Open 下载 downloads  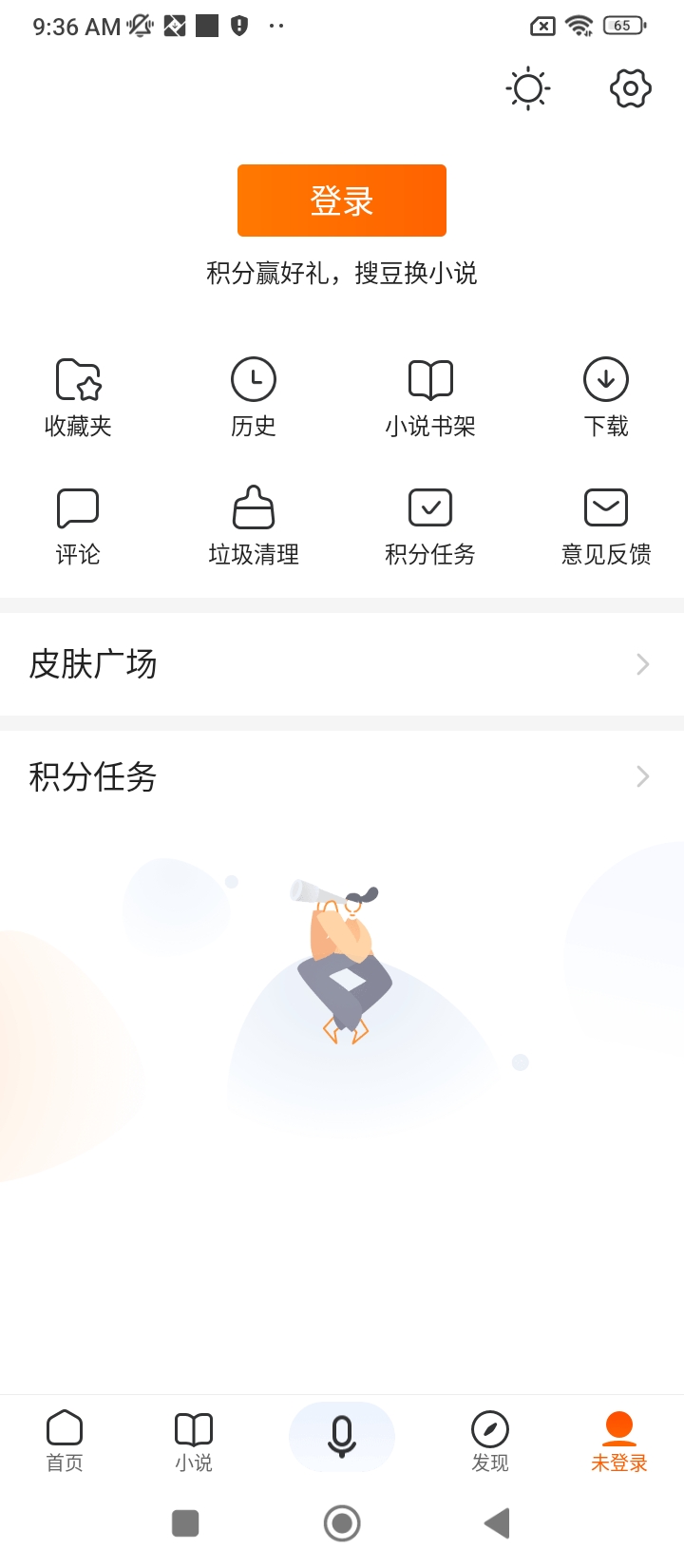[606, 397]
